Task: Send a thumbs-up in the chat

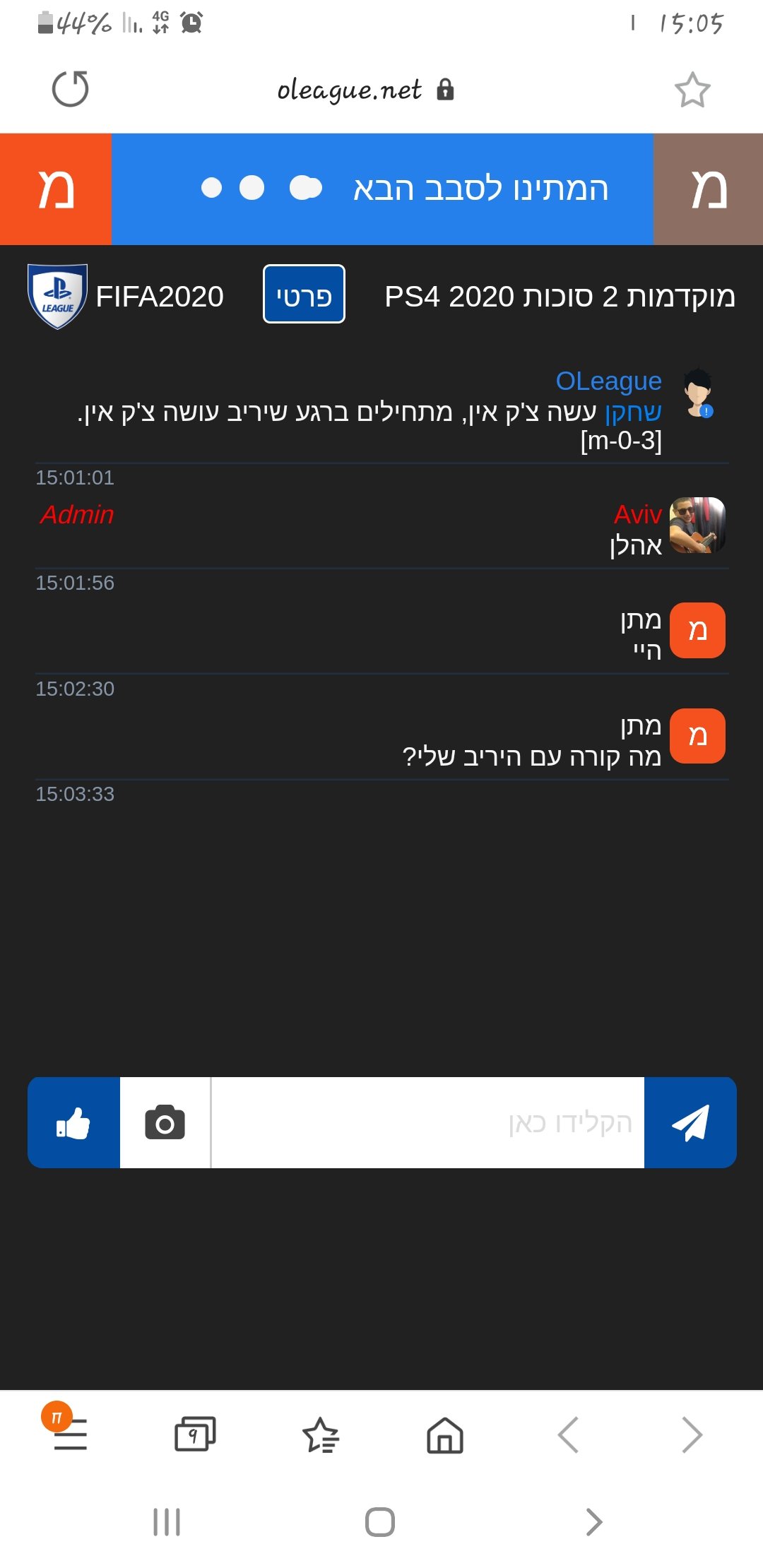Action: tap(73, 1122)
